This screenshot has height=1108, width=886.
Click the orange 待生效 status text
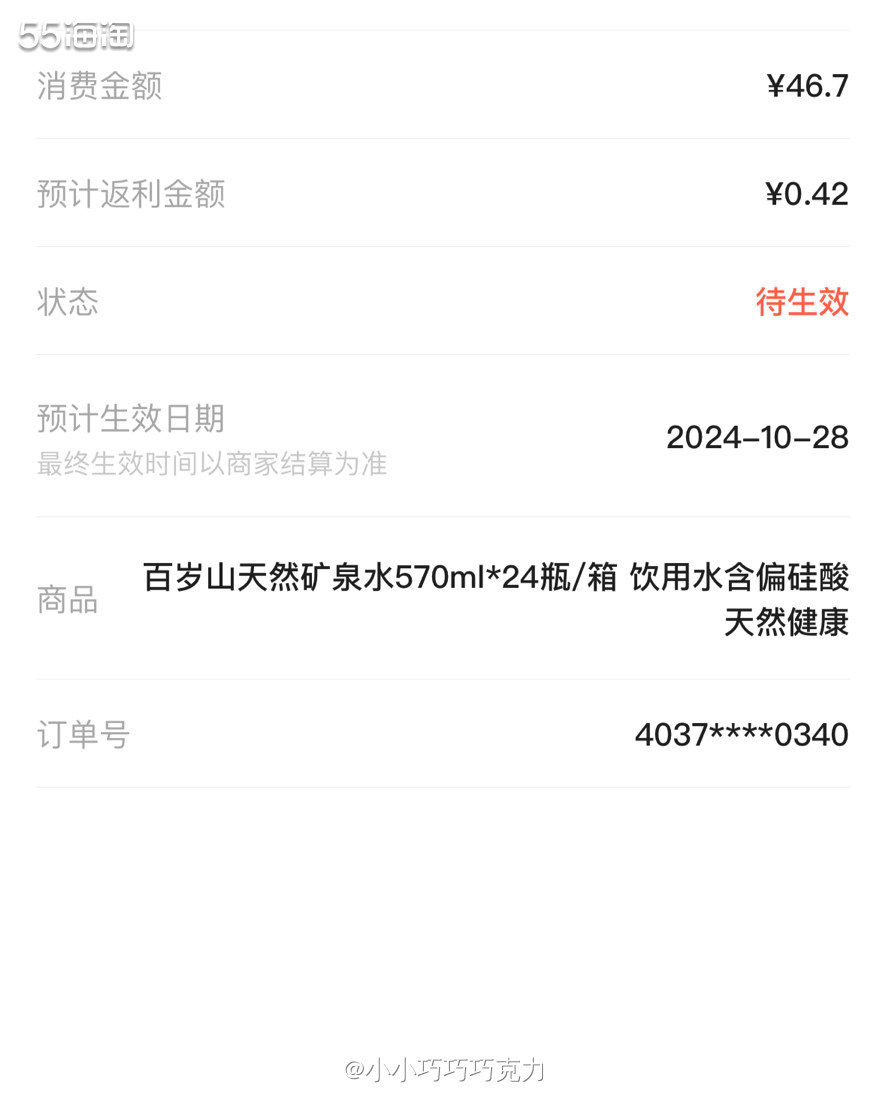coord(803,302)
